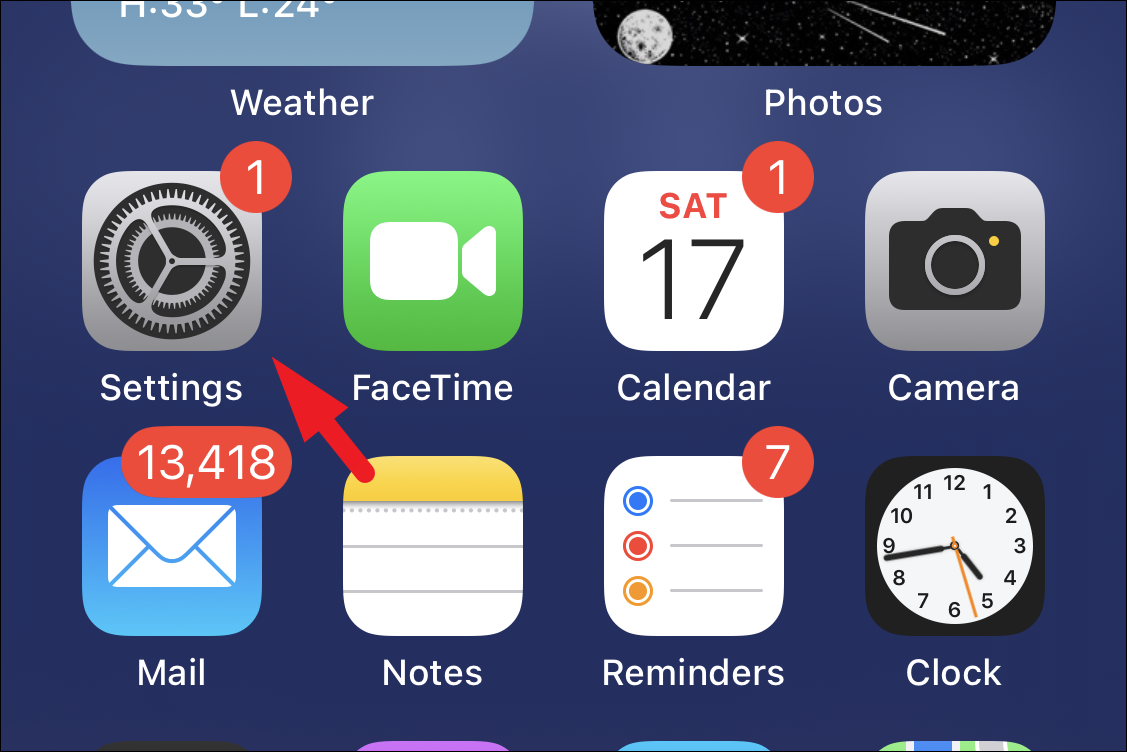
Task: Launch the Reminders app
Action: (693, 546)
